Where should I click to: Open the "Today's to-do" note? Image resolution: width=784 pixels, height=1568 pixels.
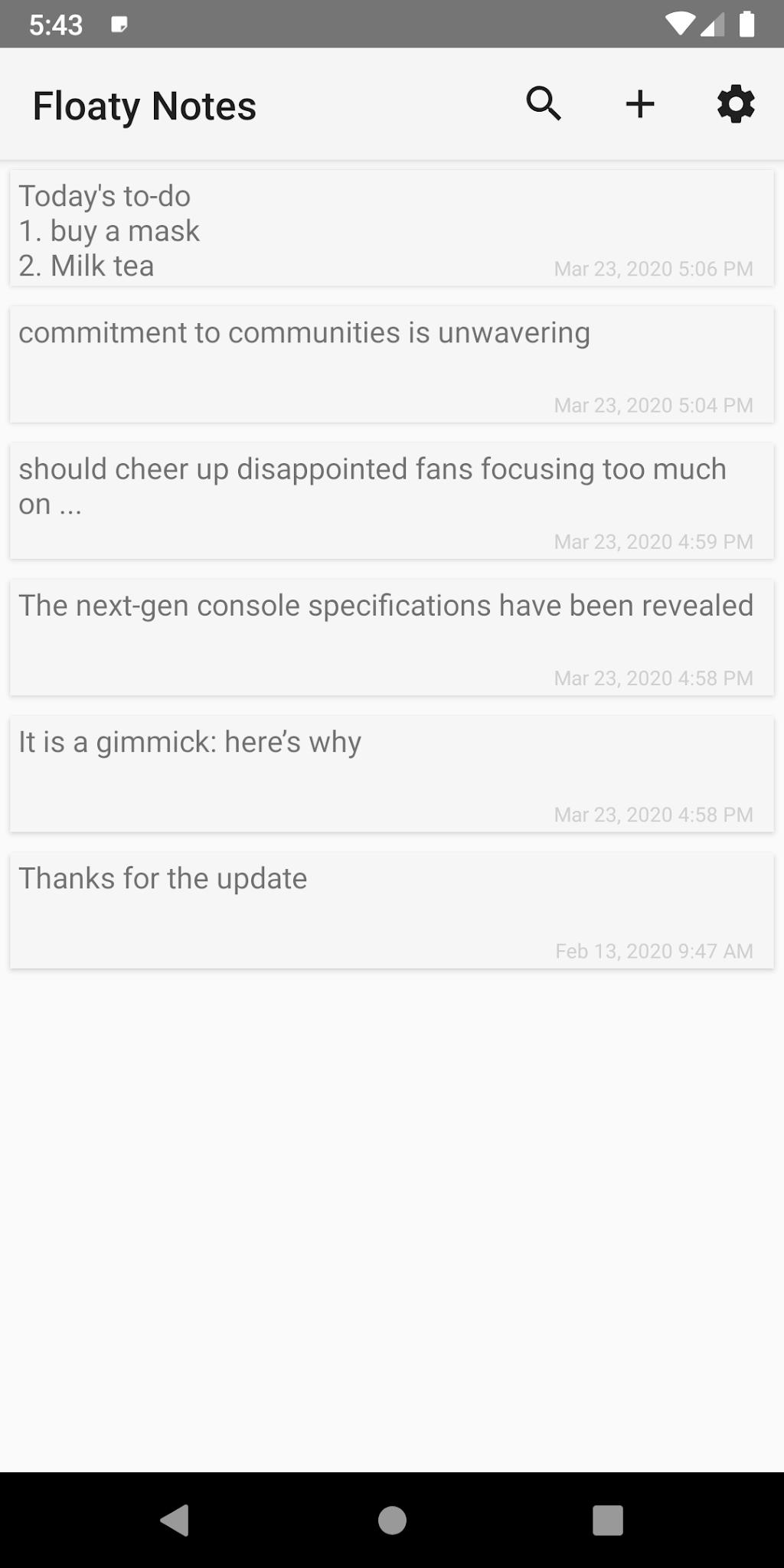(x=392, y=228)
